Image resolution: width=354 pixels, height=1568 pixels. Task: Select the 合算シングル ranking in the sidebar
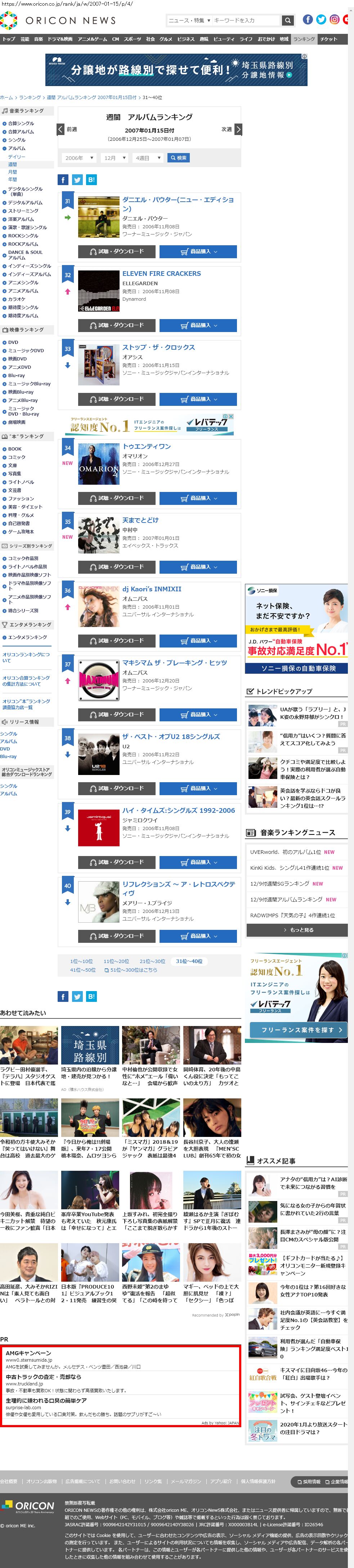coord(21,124)
